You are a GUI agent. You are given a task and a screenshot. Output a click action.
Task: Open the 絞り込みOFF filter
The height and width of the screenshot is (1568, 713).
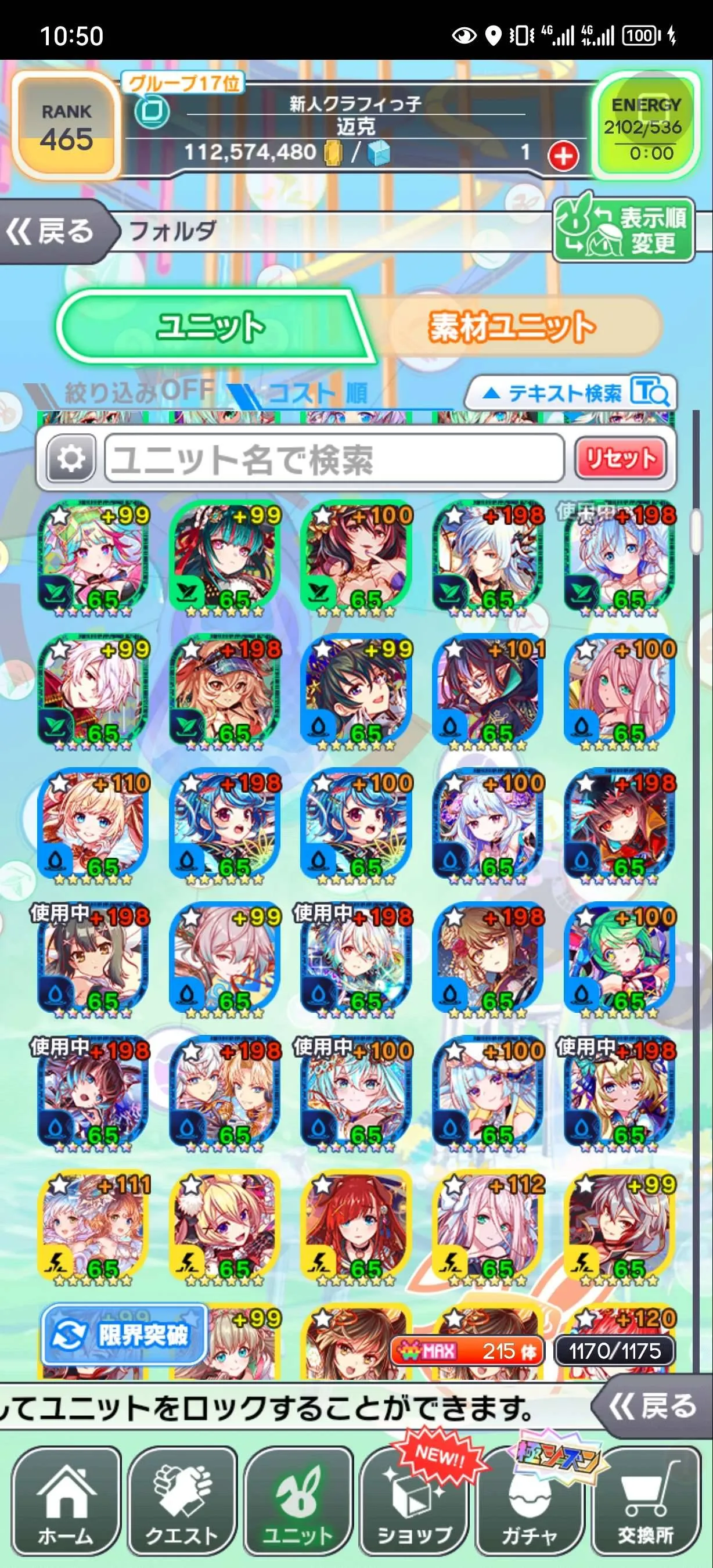click(139, 391)
